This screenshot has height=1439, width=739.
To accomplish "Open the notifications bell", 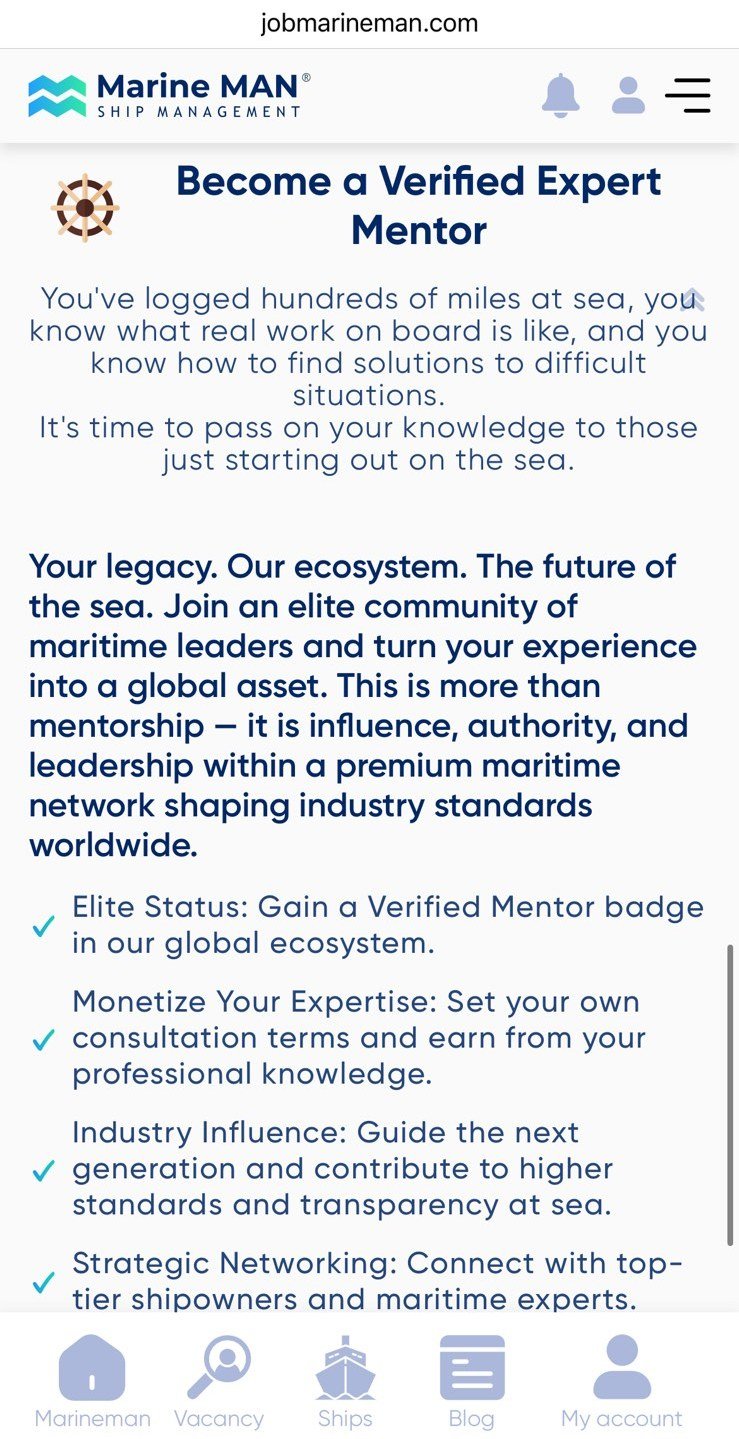I will 560,96.
